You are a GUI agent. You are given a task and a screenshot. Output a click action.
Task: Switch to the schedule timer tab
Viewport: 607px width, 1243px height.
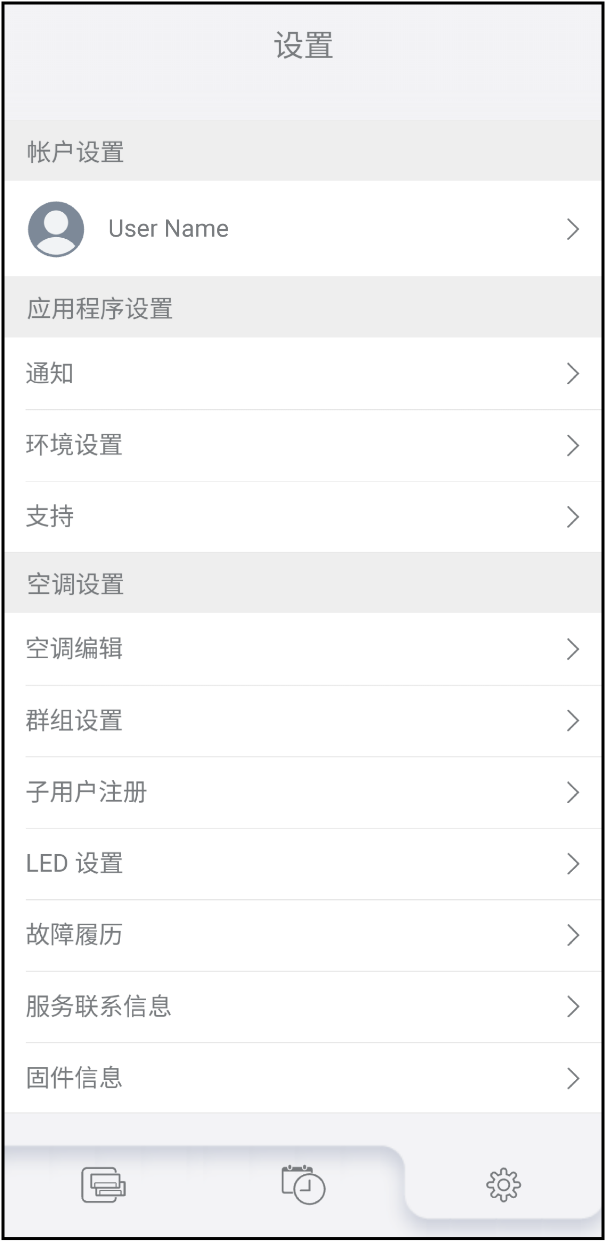(303, 1185)
